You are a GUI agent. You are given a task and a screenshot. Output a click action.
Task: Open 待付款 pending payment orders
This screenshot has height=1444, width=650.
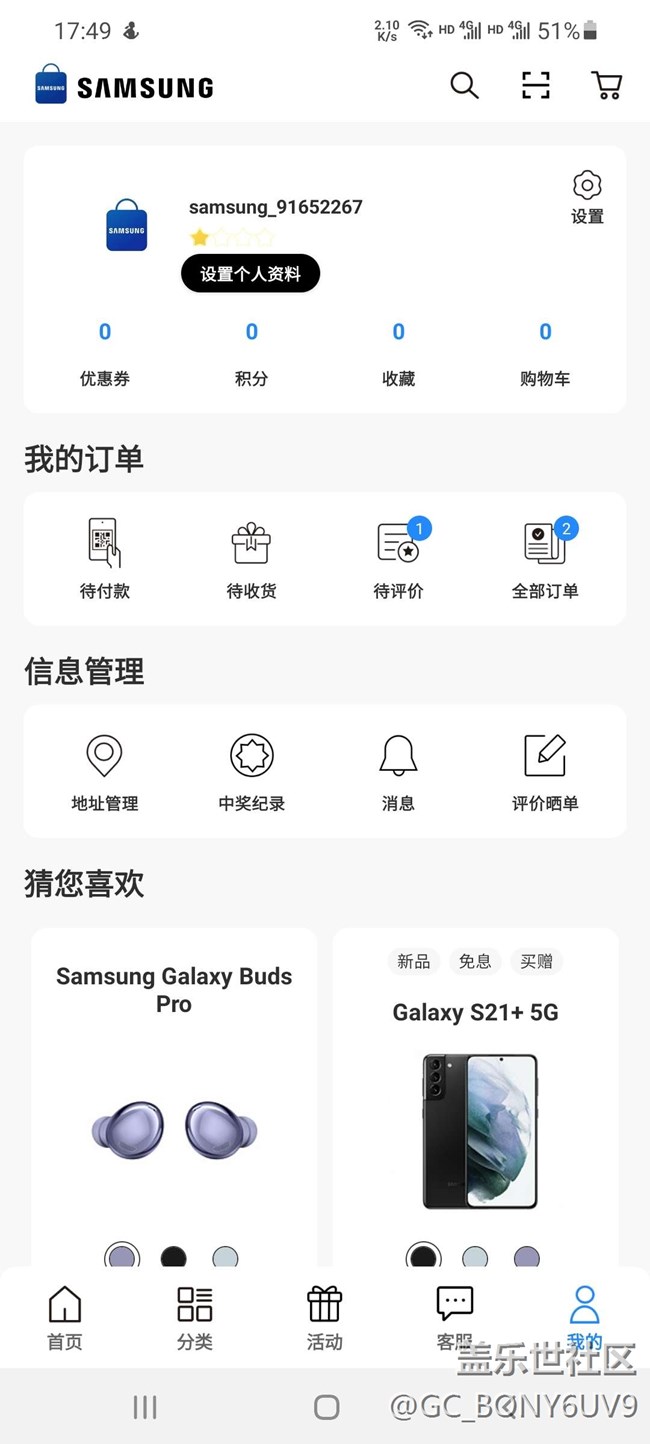coord(105,558)
